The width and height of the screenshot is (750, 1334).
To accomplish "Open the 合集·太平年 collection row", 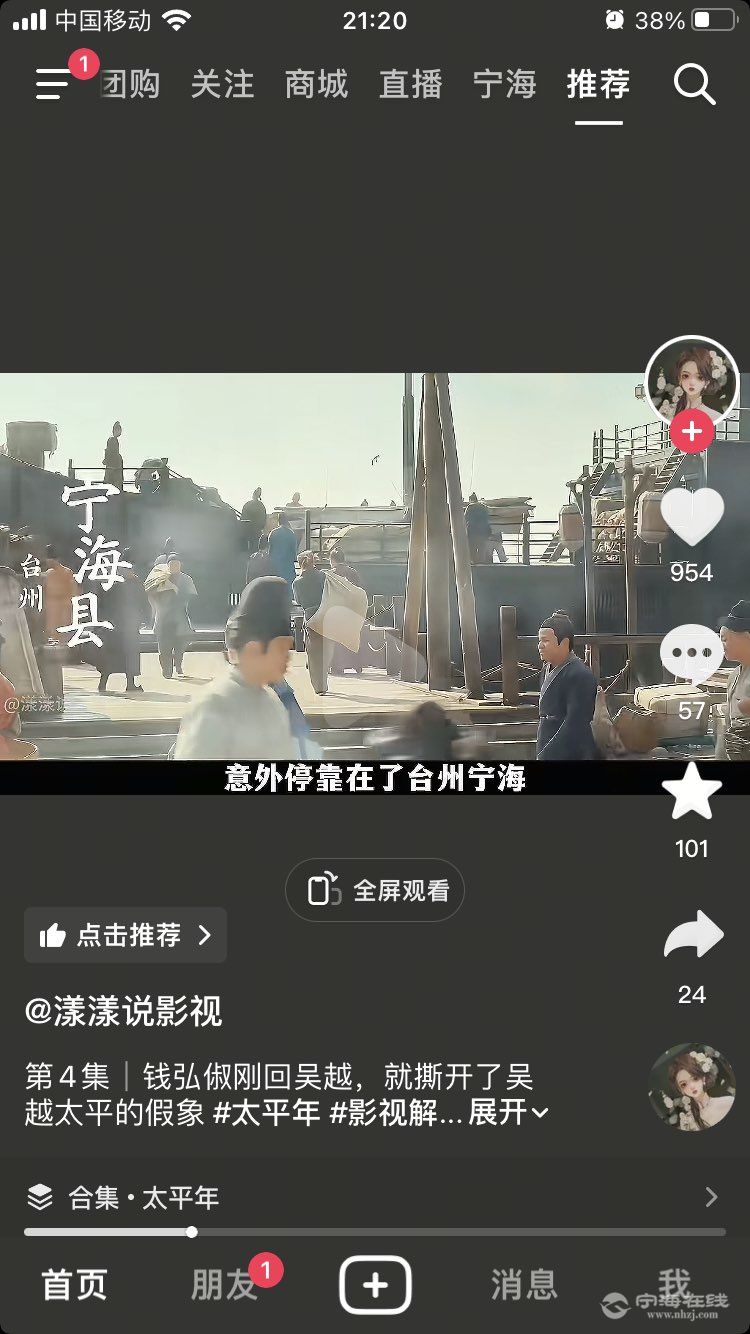I will [375, 1197].
